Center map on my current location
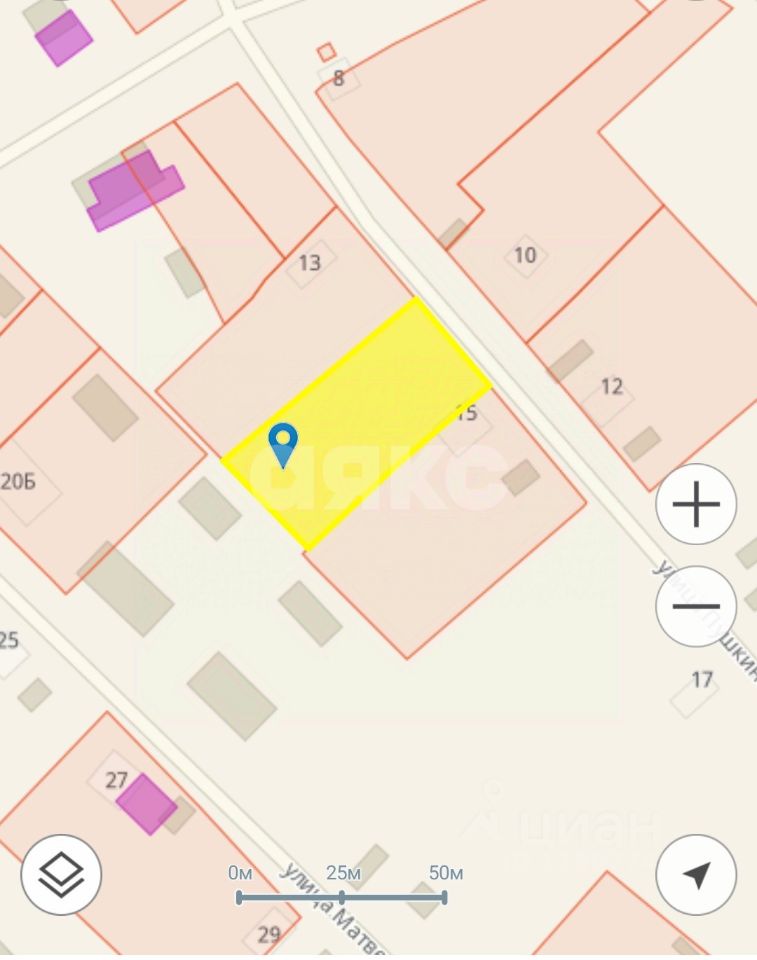 tap(696, 875)
